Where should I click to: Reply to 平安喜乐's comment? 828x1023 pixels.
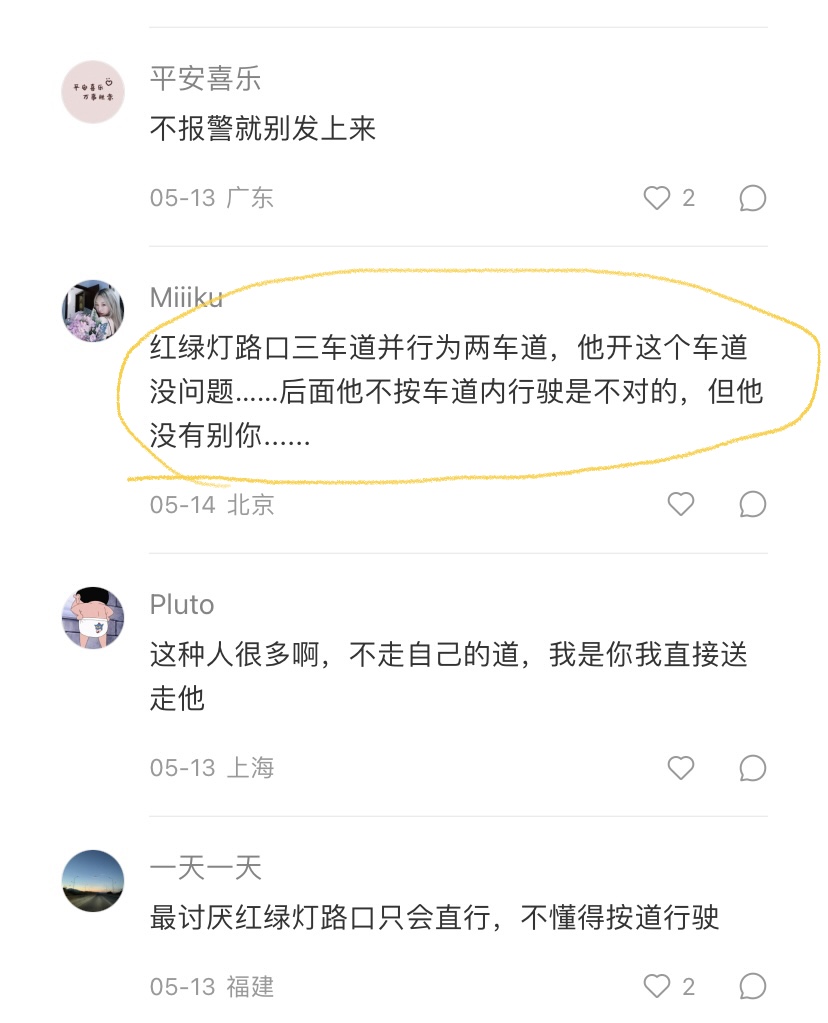point(752,198)
